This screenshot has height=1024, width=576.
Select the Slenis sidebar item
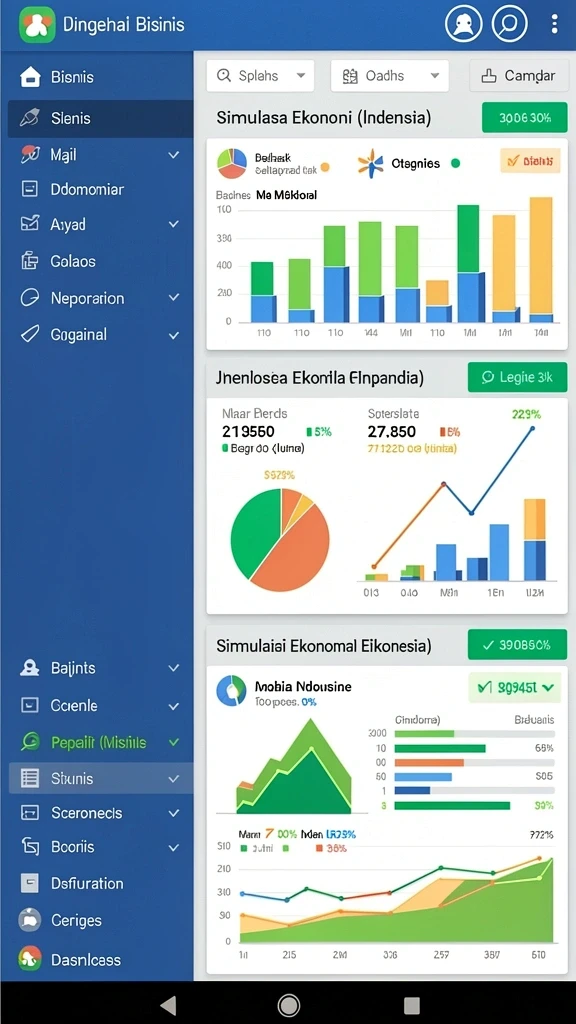tap(101, 118)
